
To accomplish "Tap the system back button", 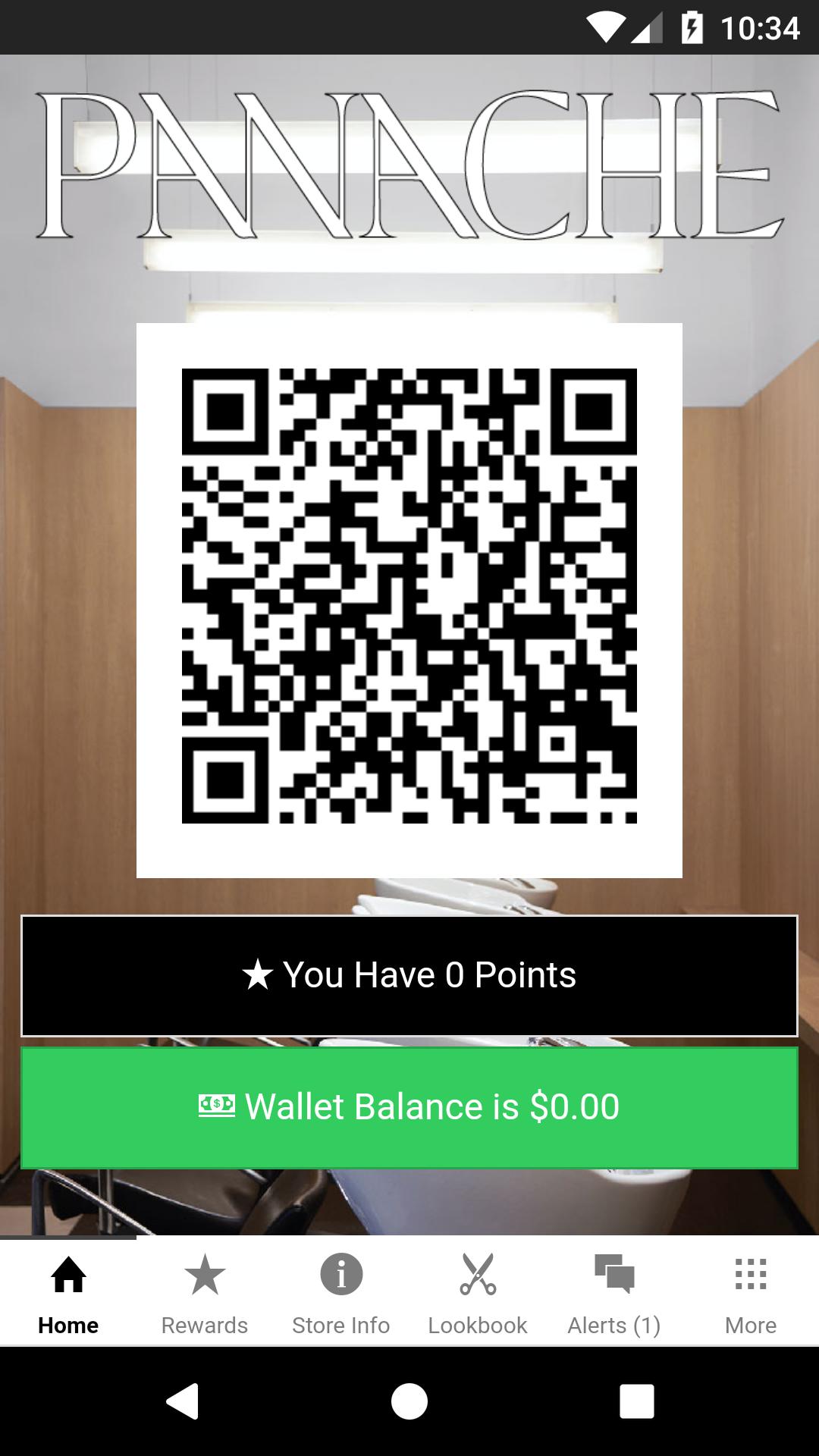I will [x=183, y=1401].
